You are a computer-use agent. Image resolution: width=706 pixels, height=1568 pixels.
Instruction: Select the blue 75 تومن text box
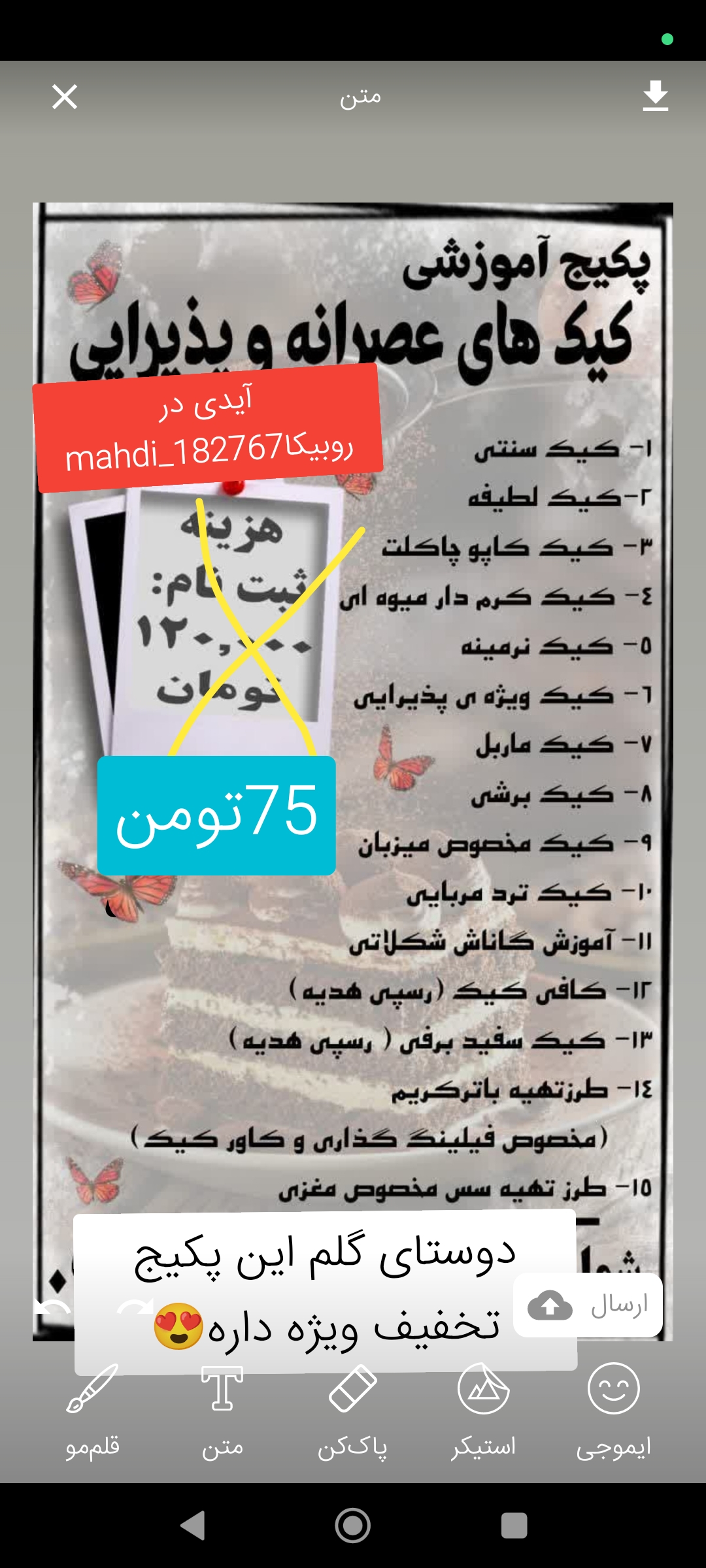pos(216,815)
